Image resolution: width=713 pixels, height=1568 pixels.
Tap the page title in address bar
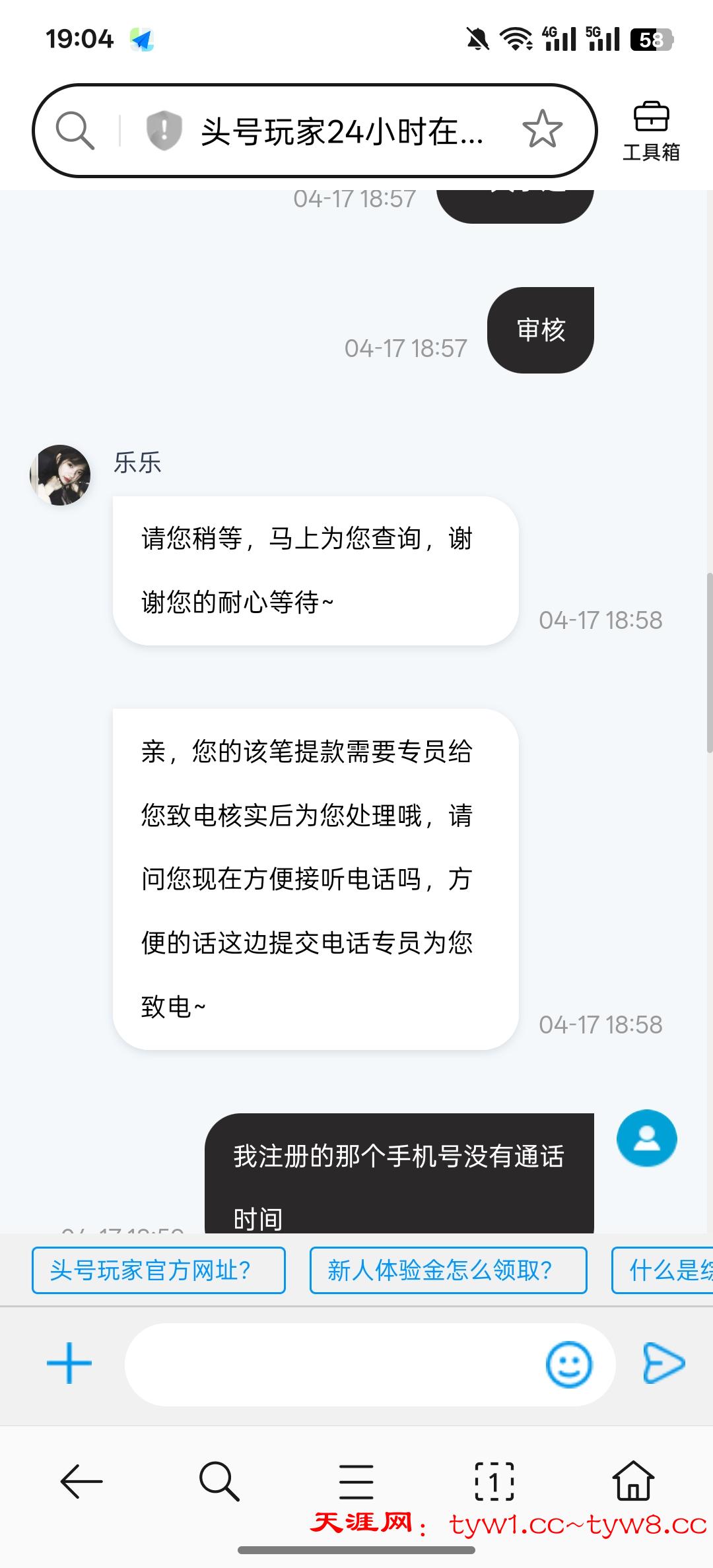click(341, 131)
